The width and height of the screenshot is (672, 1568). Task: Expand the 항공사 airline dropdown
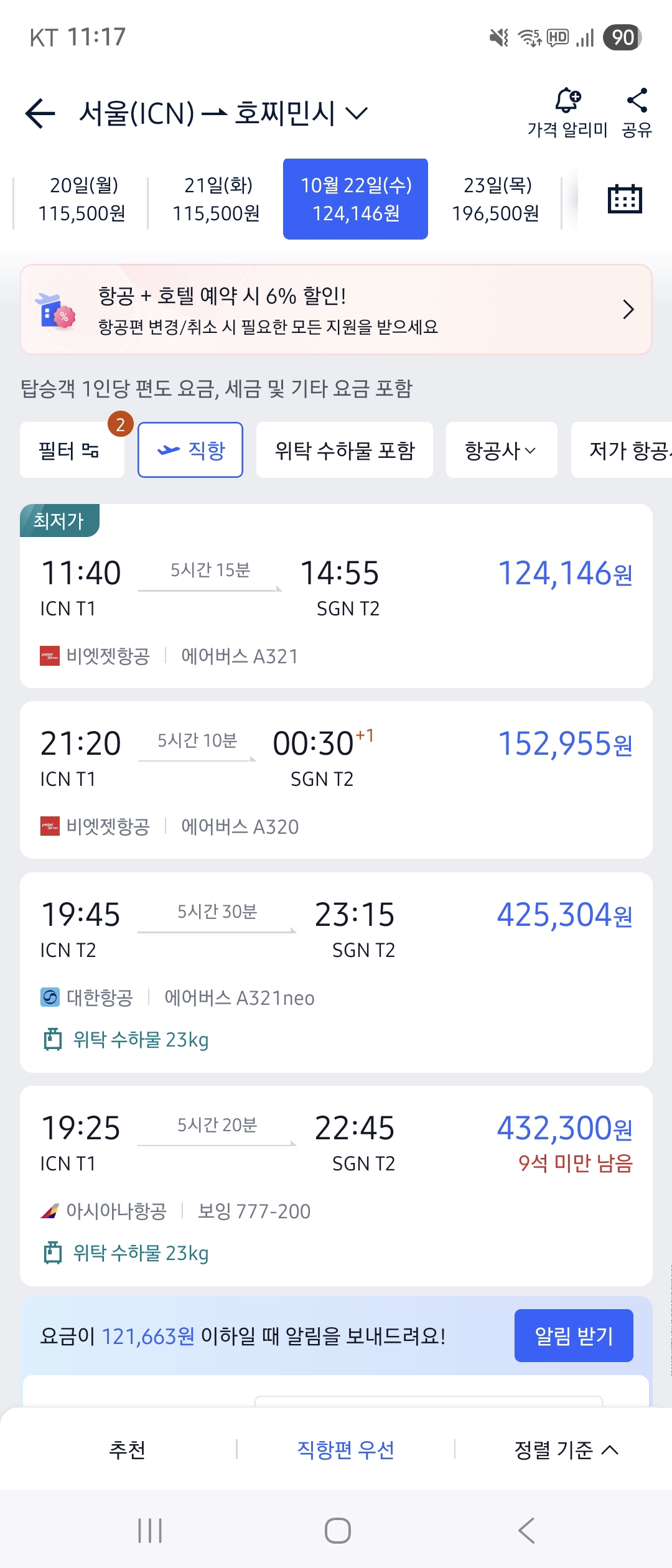pos(501,450)
